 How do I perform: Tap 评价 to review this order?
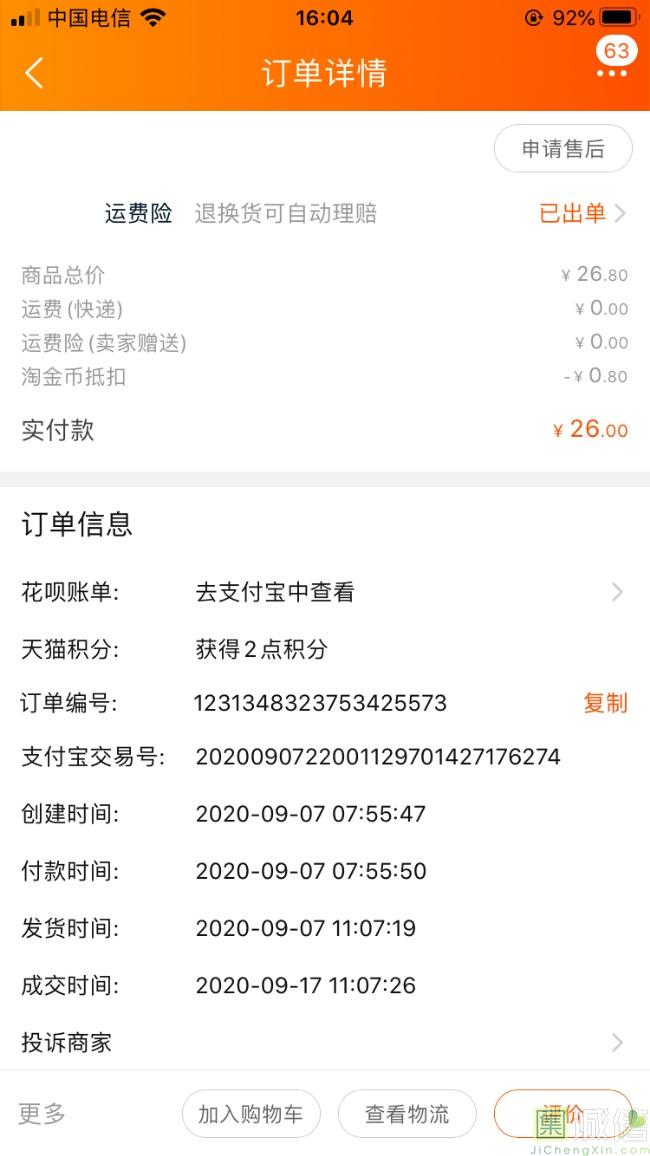563,1114
